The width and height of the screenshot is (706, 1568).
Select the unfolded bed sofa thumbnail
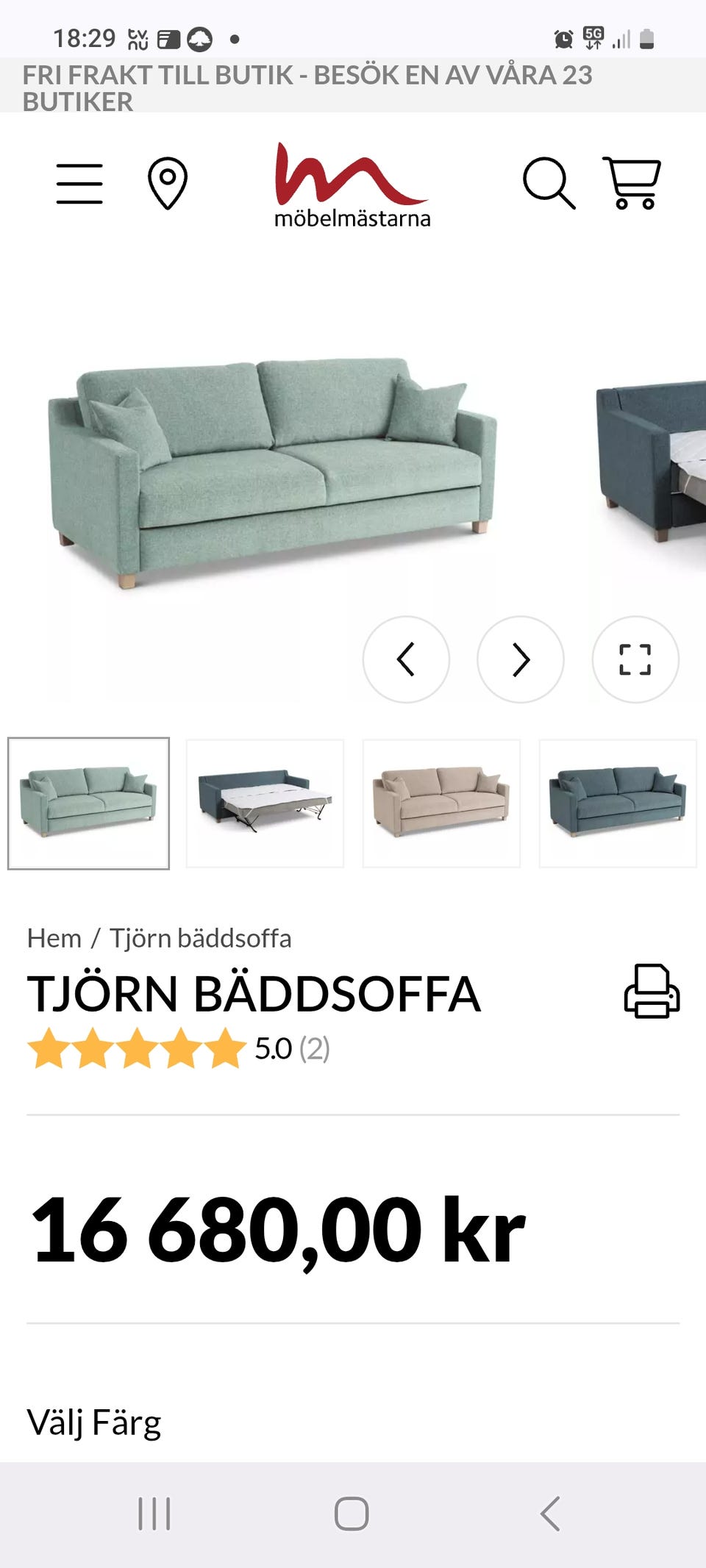pyautogui.click(x=265, y=803)
